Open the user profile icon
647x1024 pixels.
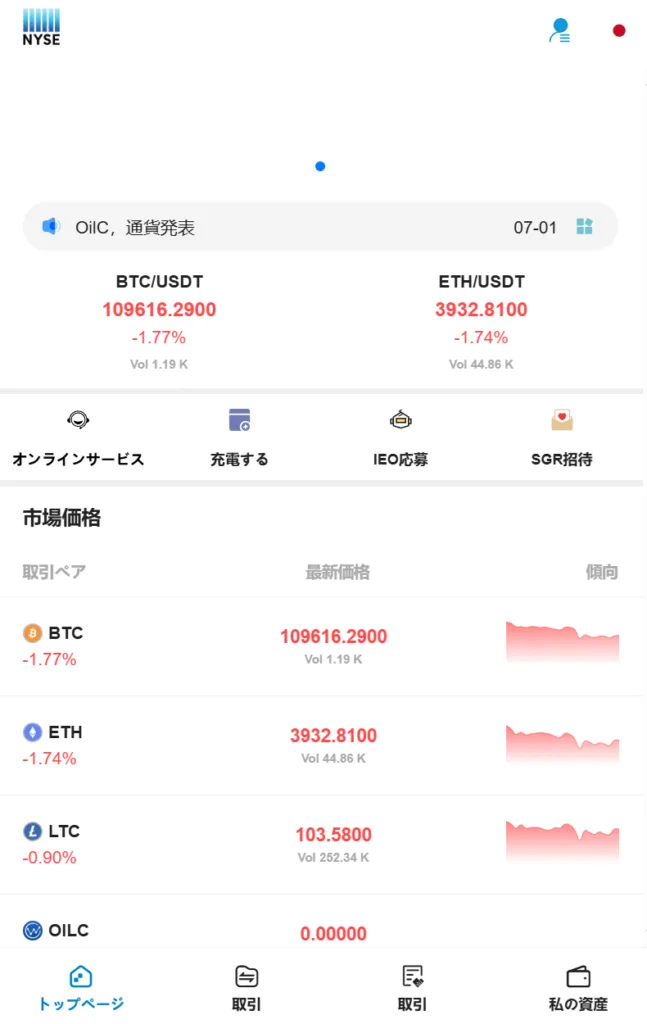(560, 31)
